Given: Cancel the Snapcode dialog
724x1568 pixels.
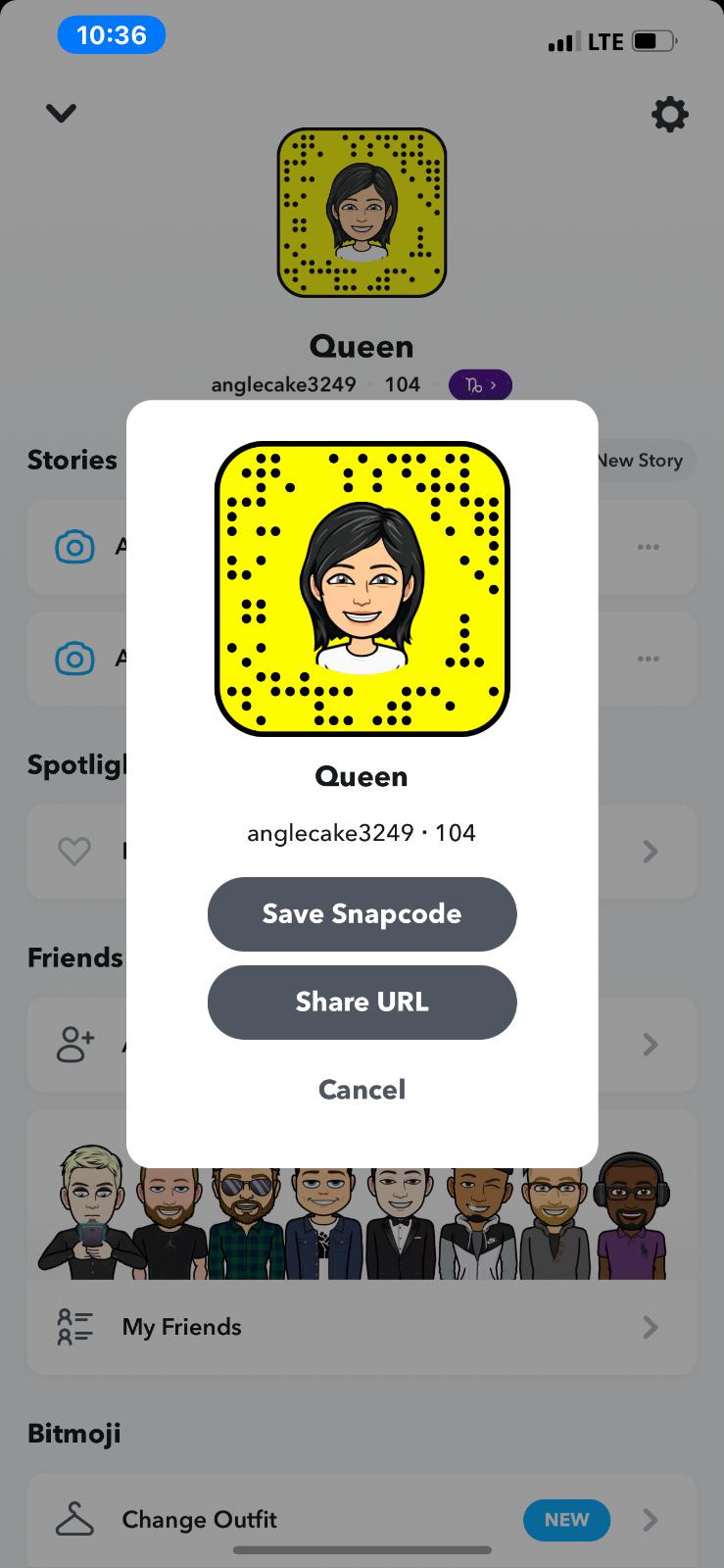Looking at the screenshot, I should [362, 1089].
